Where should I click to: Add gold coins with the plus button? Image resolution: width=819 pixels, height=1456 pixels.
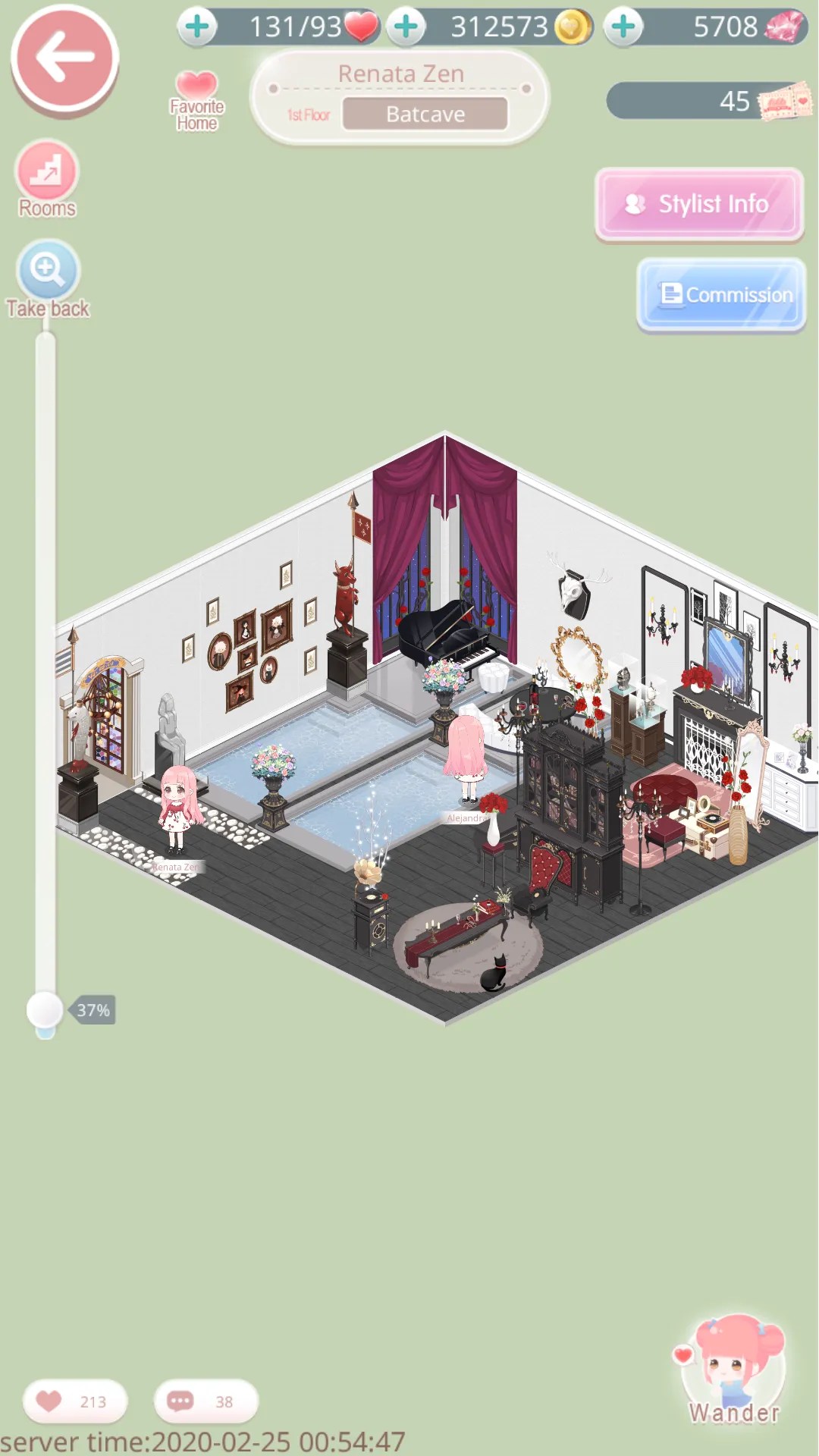point(406,27)
